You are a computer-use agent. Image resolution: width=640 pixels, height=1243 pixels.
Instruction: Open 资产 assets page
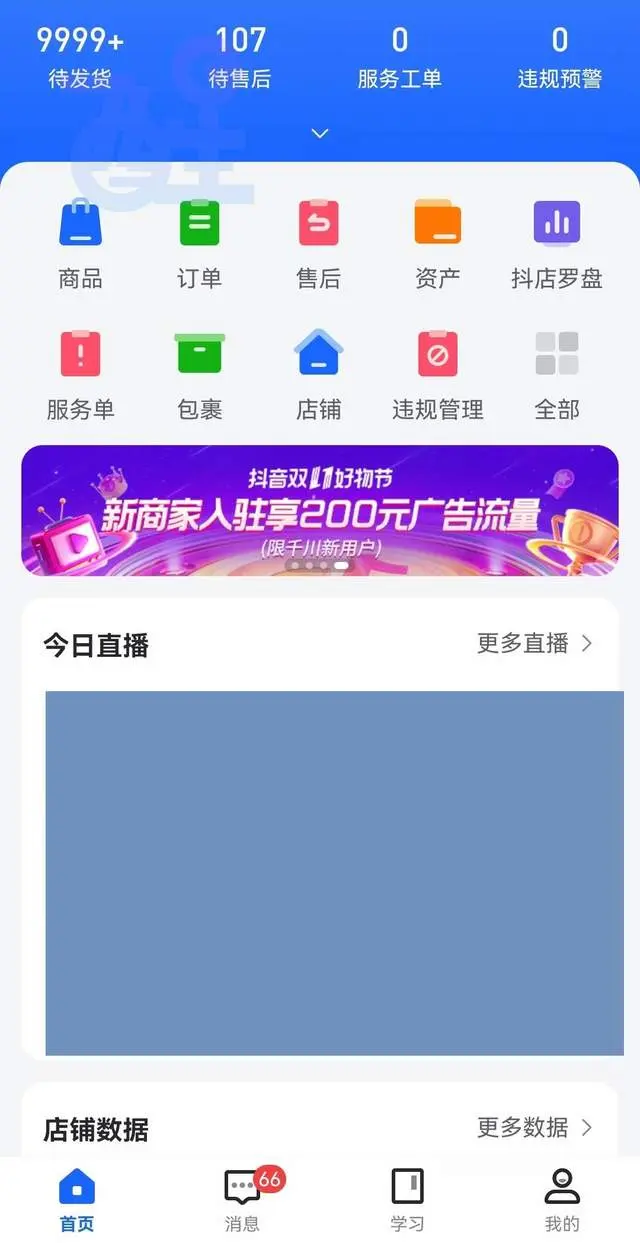tap(437, 243)
